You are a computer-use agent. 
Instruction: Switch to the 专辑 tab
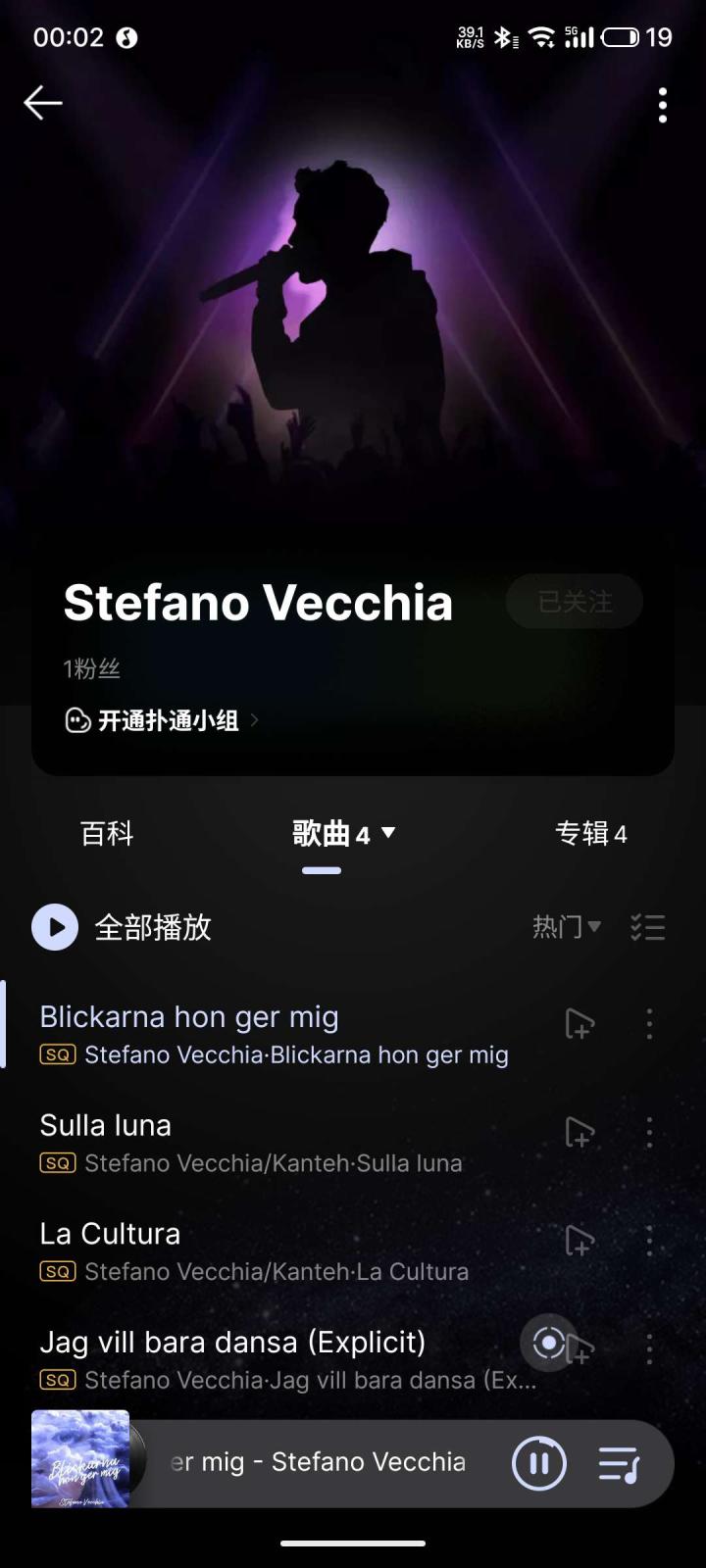pos(590,834)
